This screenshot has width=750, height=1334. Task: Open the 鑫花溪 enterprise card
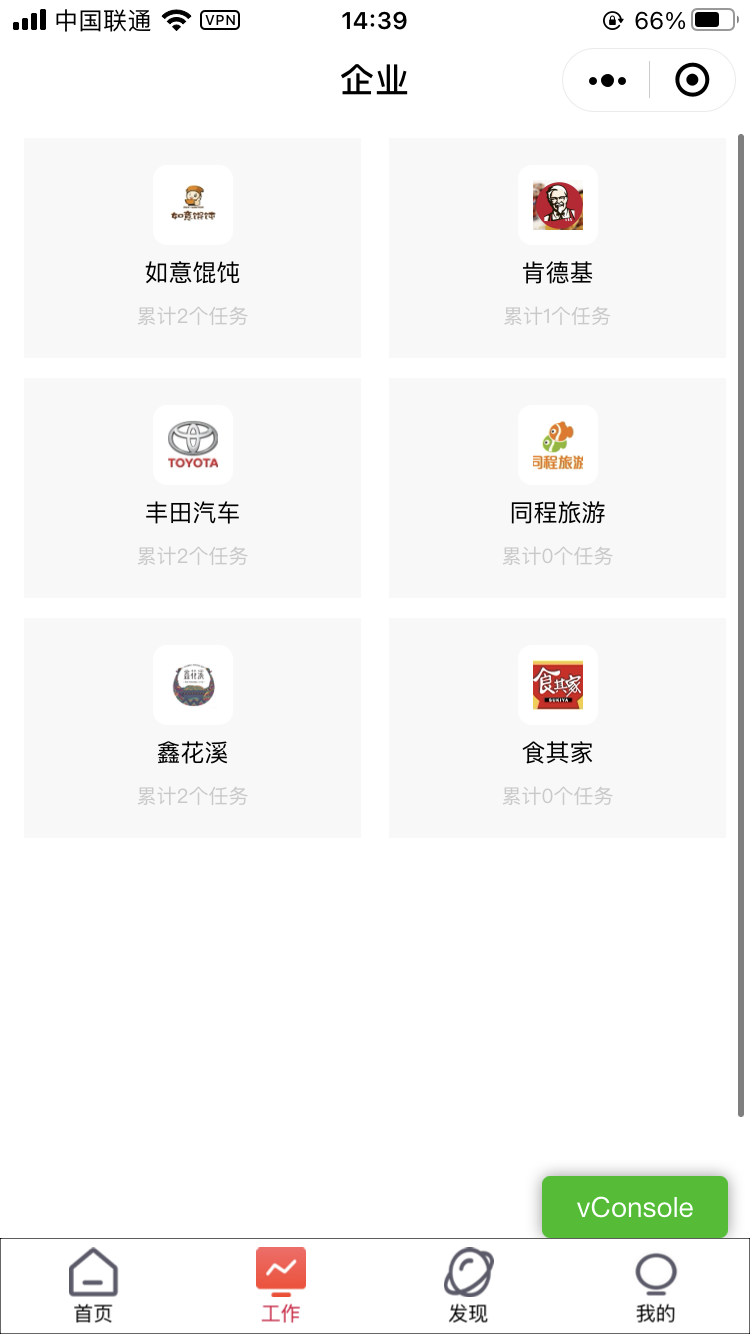click(x=192, y=728)
